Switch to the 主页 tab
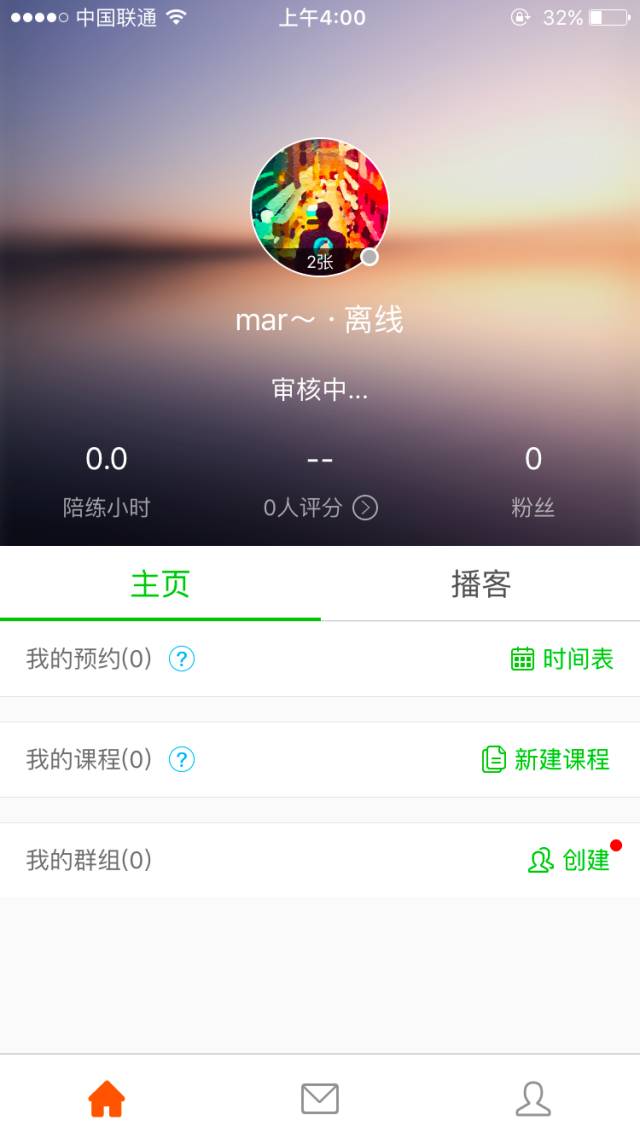Viewport: 640px width, 1138px height. click(160, 584)
